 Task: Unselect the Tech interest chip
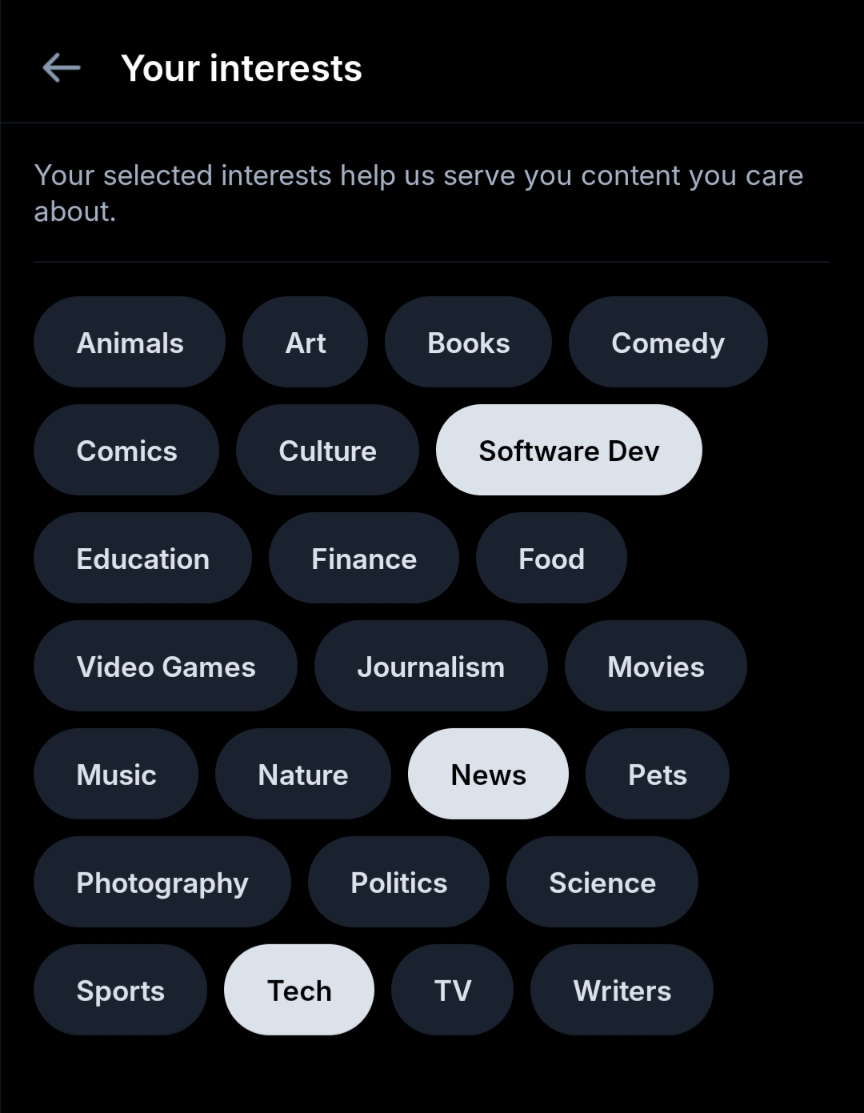click(x=299, y=990)
